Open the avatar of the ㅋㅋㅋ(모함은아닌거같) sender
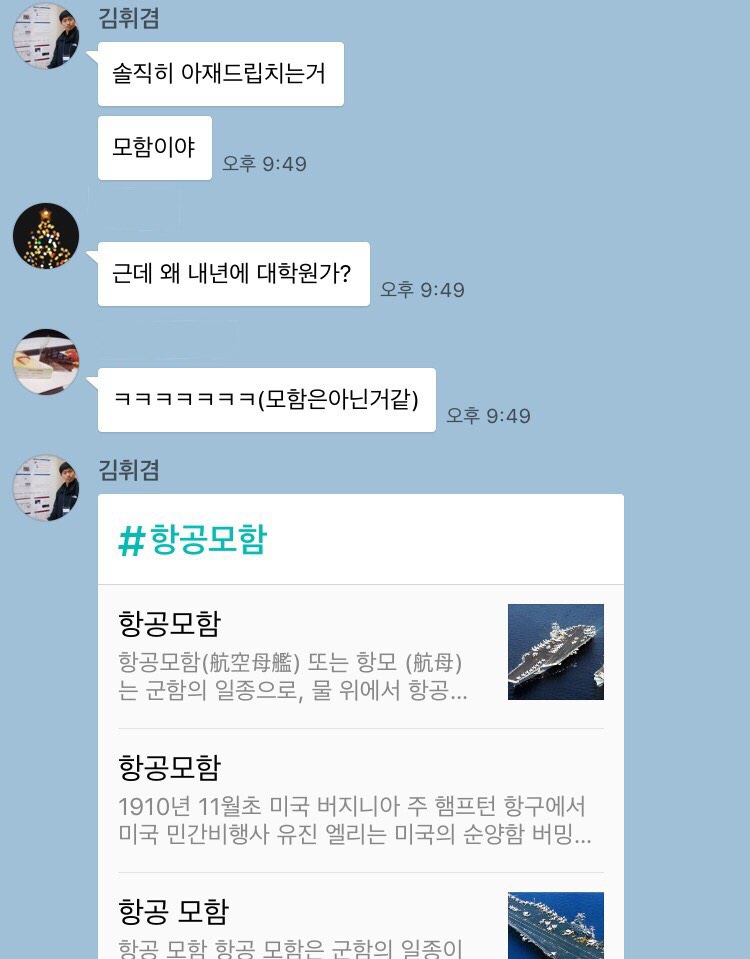 [46, 362]
